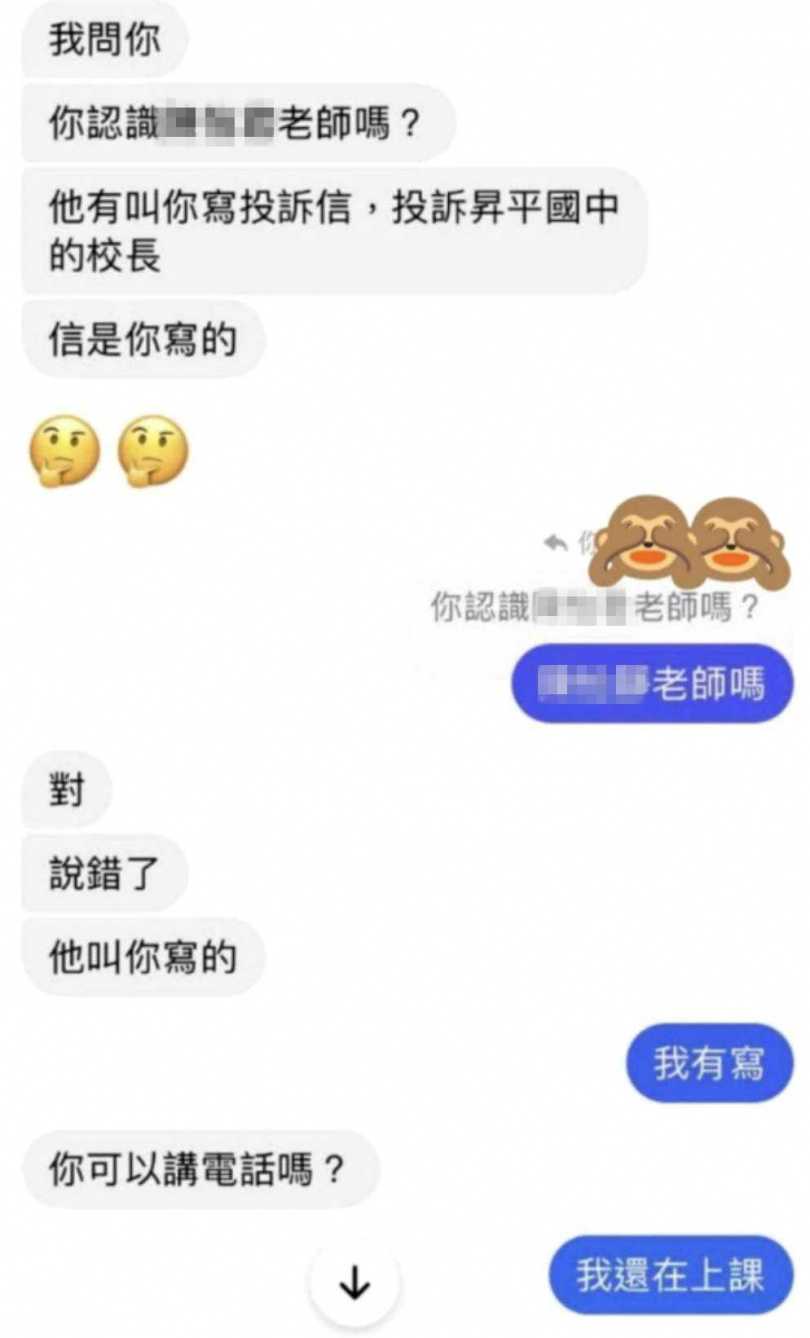Select the blue message '我有寫'
The width and height of the screenshot is (810, 1338).
[707, 1063]
